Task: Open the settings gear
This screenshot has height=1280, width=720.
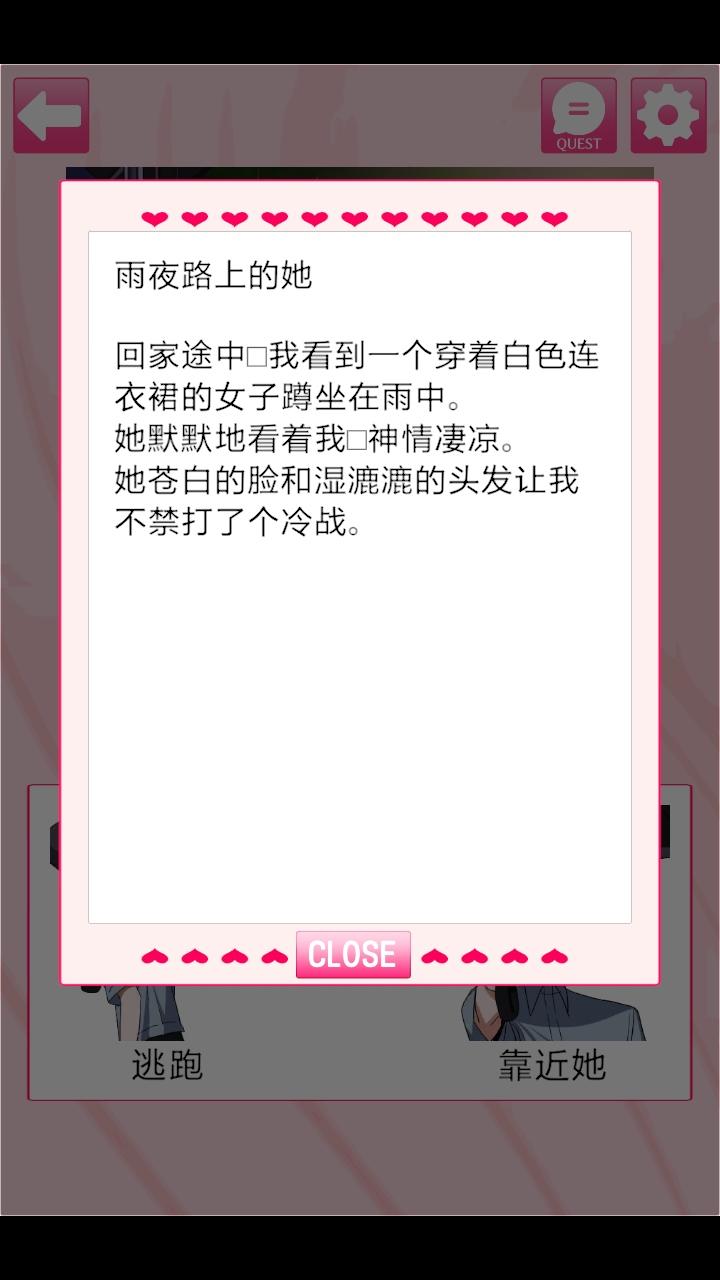Action: tap(668, 116)
